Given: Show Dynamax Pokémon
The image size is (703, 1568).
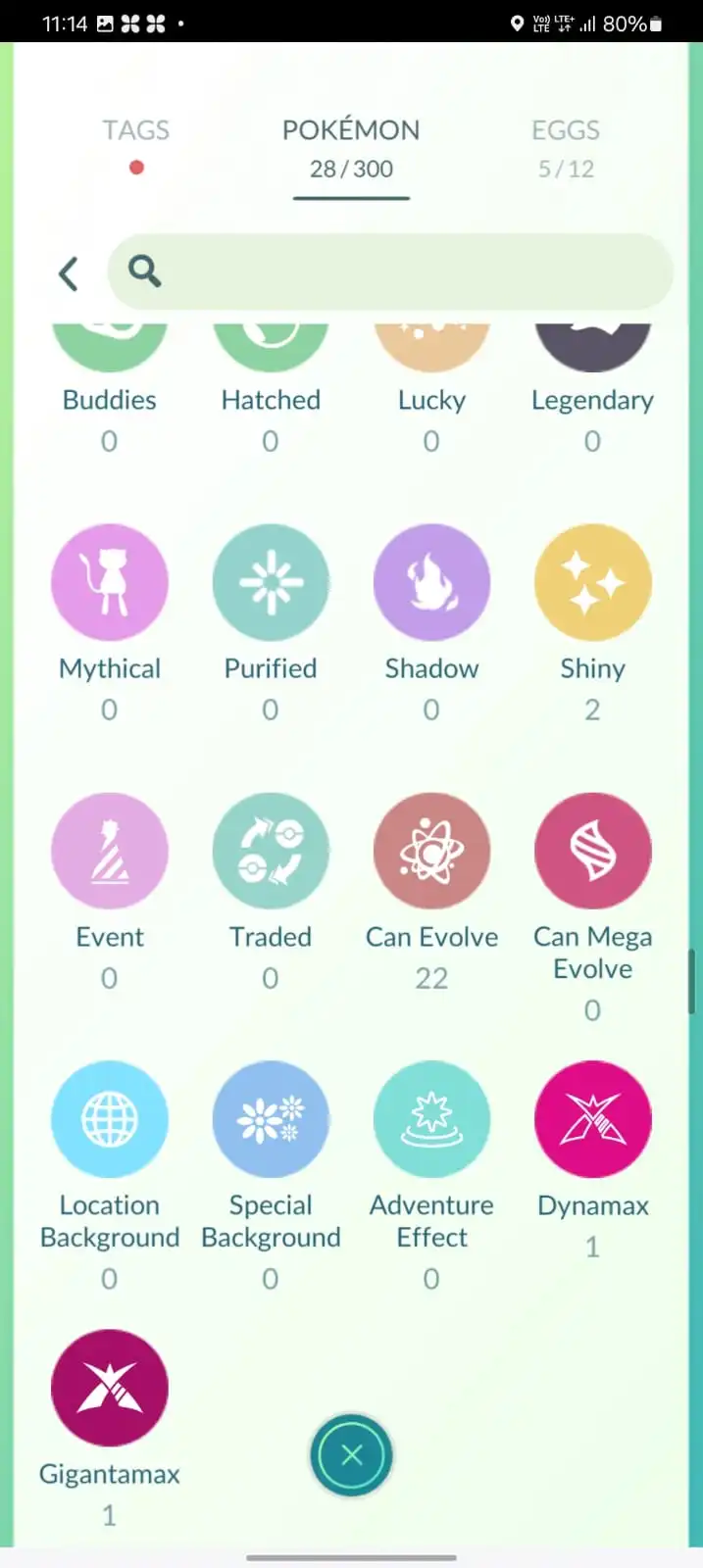Looking at the screenshot, I should click(x=592, y=1120).
